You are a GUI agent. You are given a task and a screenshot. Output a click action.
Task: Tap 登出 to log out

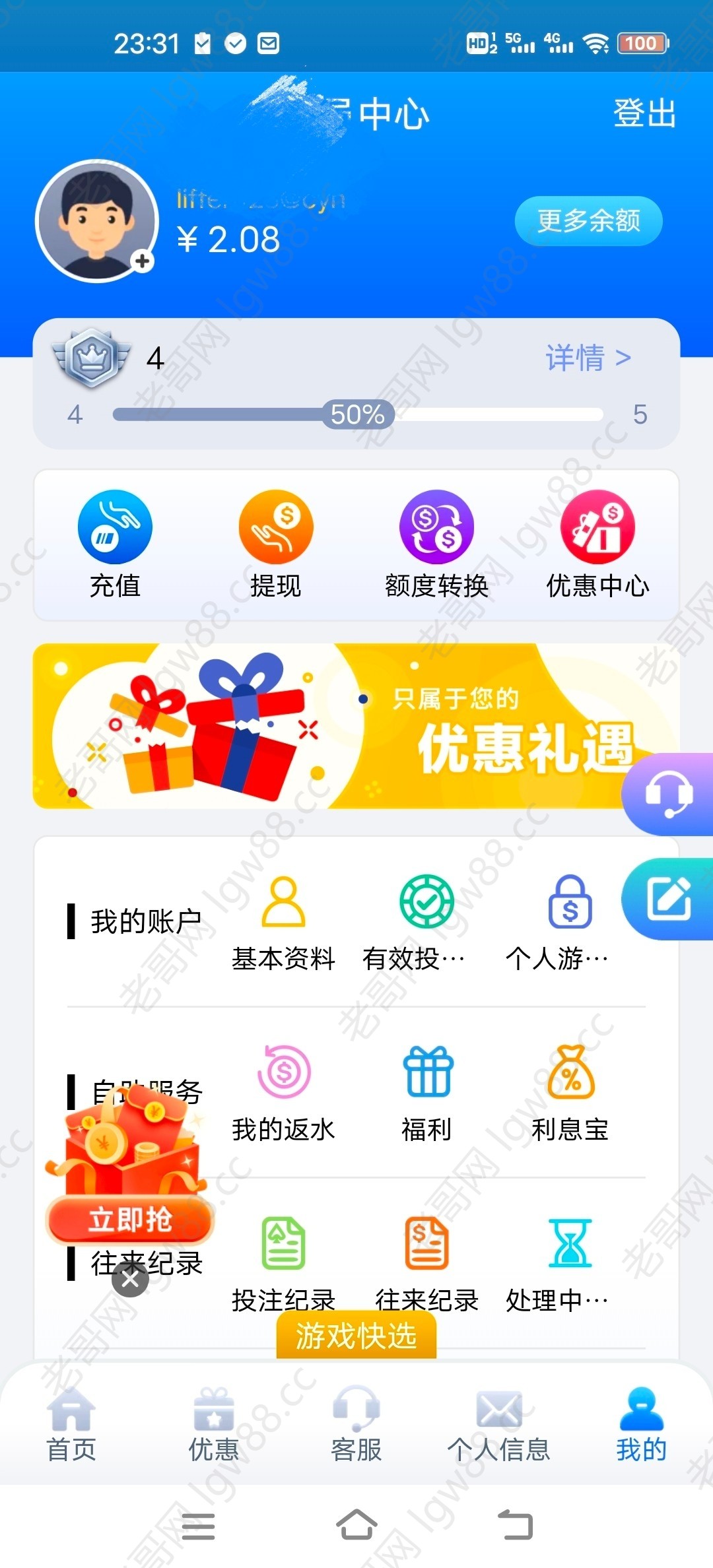pyautogui.click(x=644, y=113)
